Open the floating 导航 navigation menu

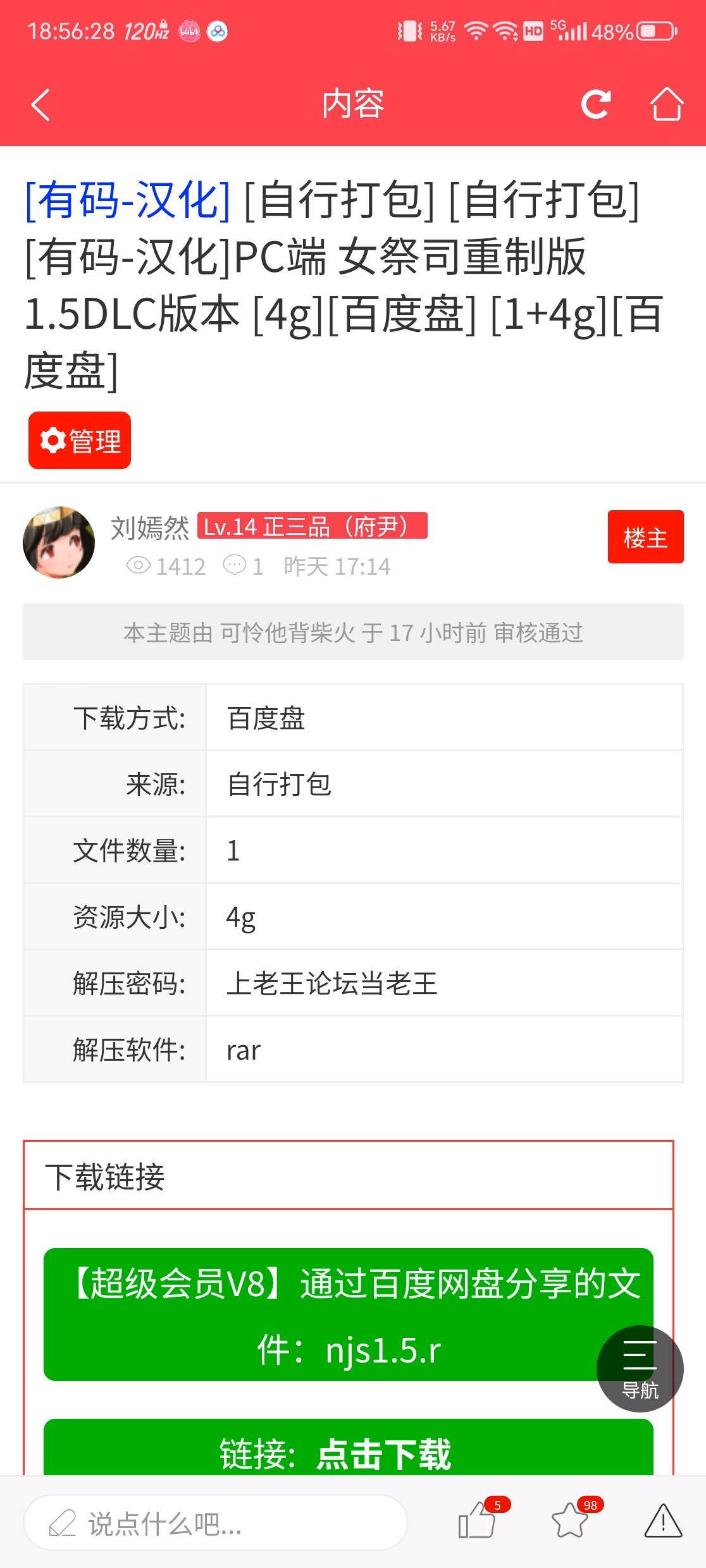point(640,1369)
